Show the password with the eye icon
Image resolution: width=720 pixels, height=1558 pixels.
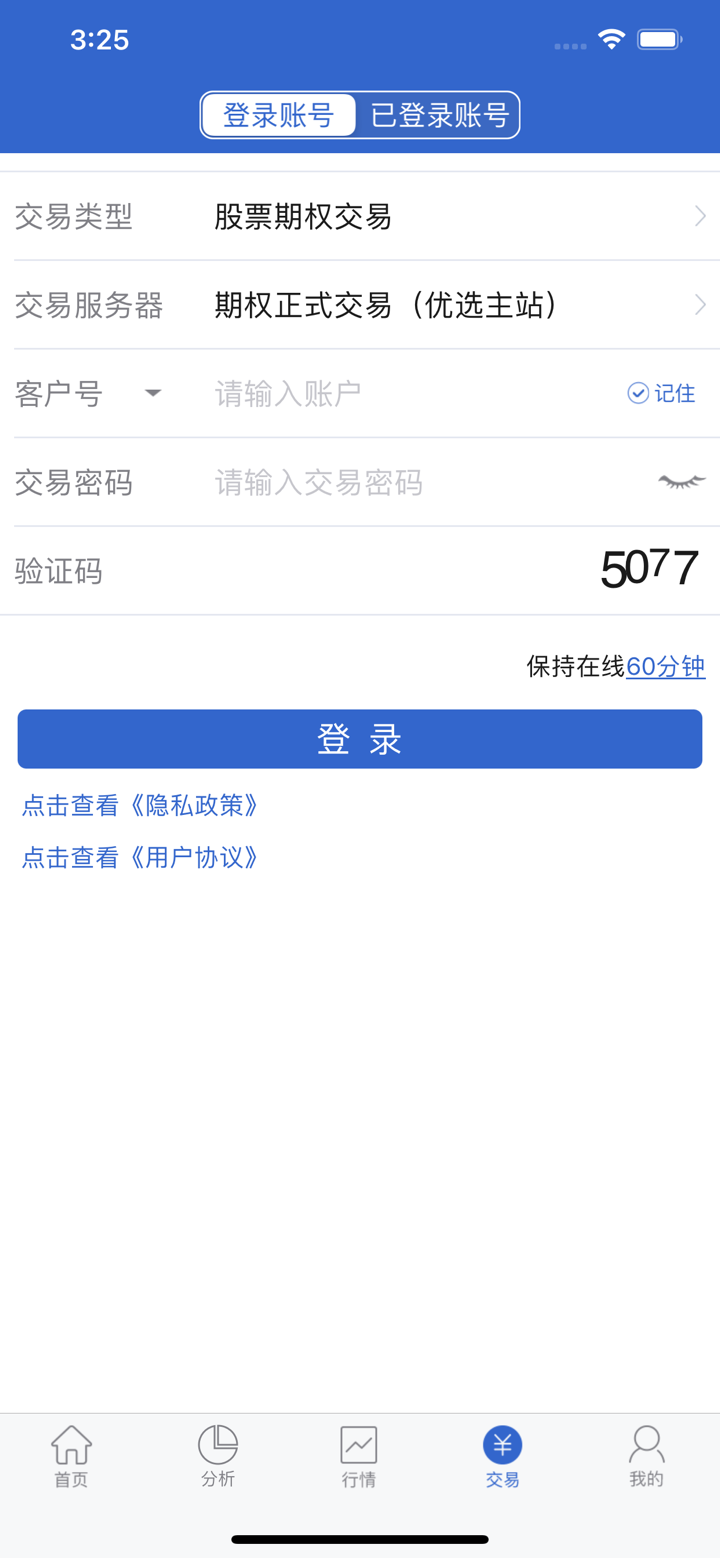681,482
